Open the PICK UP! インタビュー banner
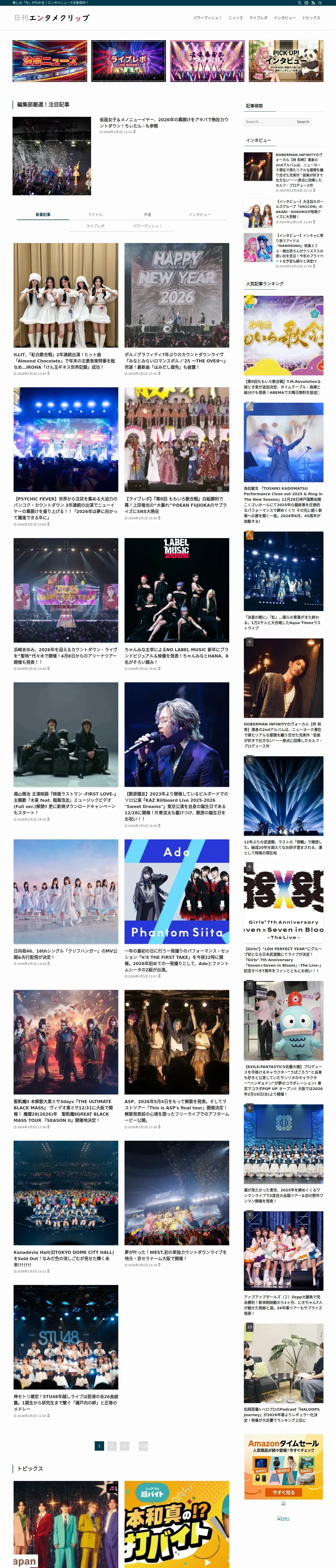Image resolution: width=336 pixels, height=1568 pixels. click(x=285, y=61)
